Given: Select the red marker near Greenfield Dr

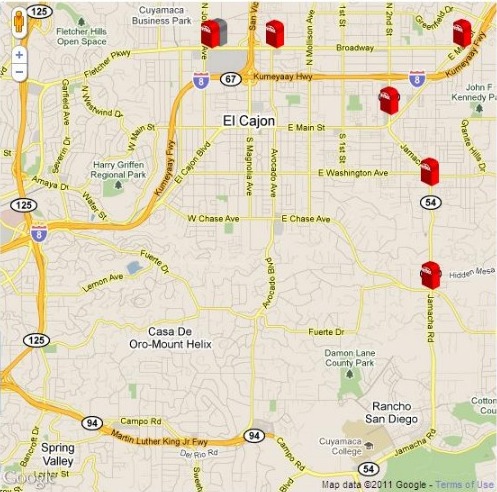Looking at the screenshot, I should 462,33.
